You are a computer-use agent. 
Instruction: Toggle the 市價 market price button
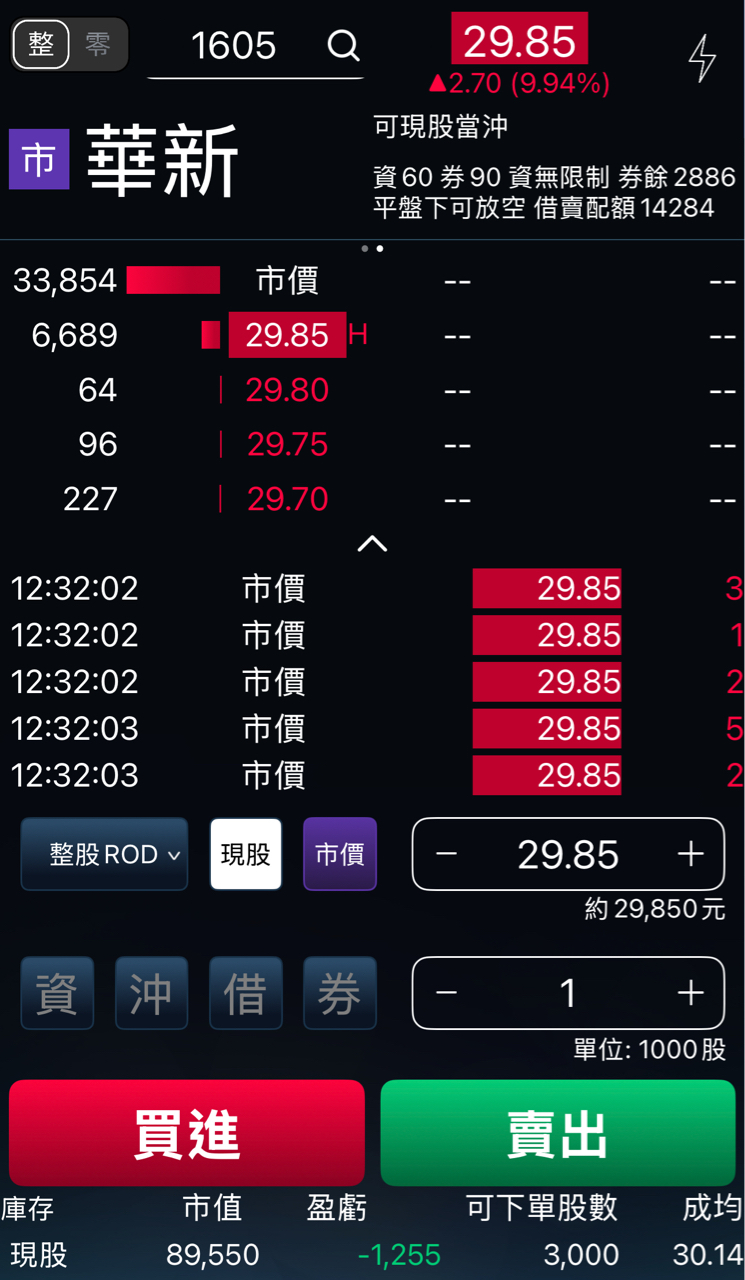[340, 854]
